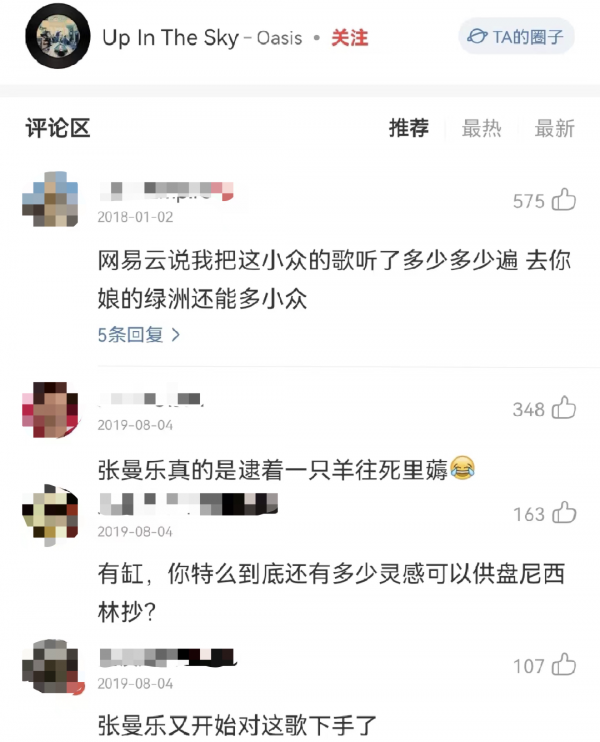The image size is (600, 742).
Task: Switch to the 推荐 comment sort tab
Action: [x=408, y=128]
